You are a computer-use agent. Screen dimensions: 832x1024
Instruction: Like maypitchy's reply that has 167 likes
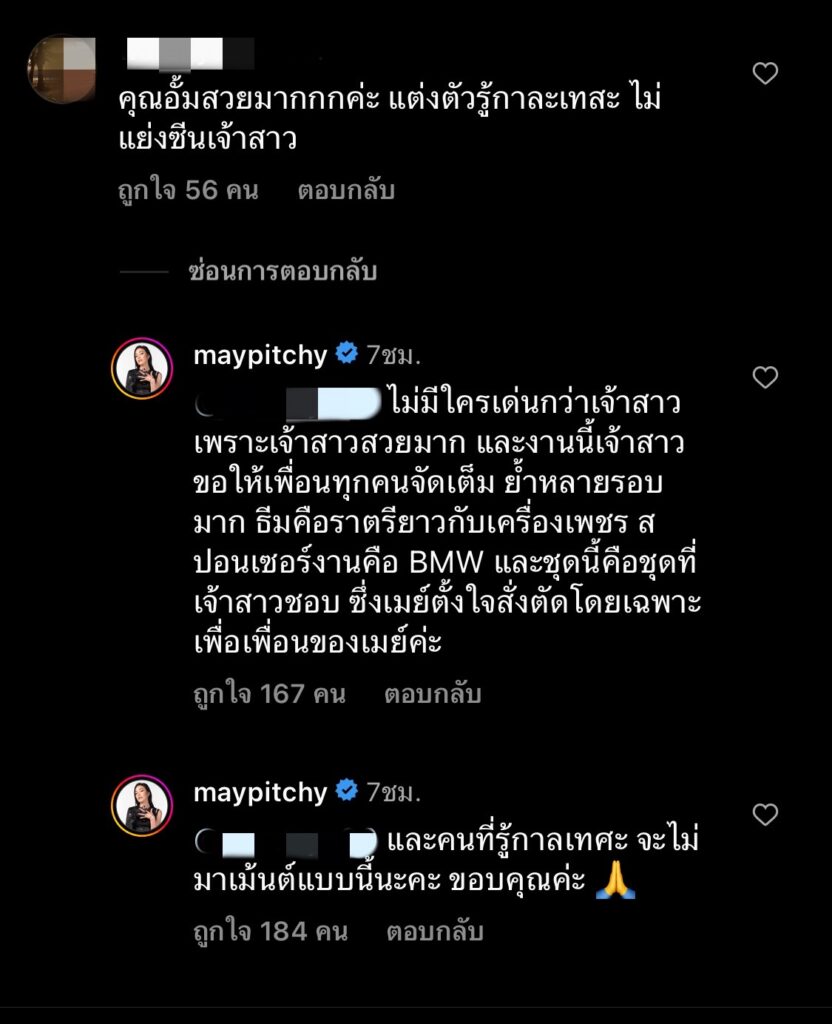(x=765, y=377)
